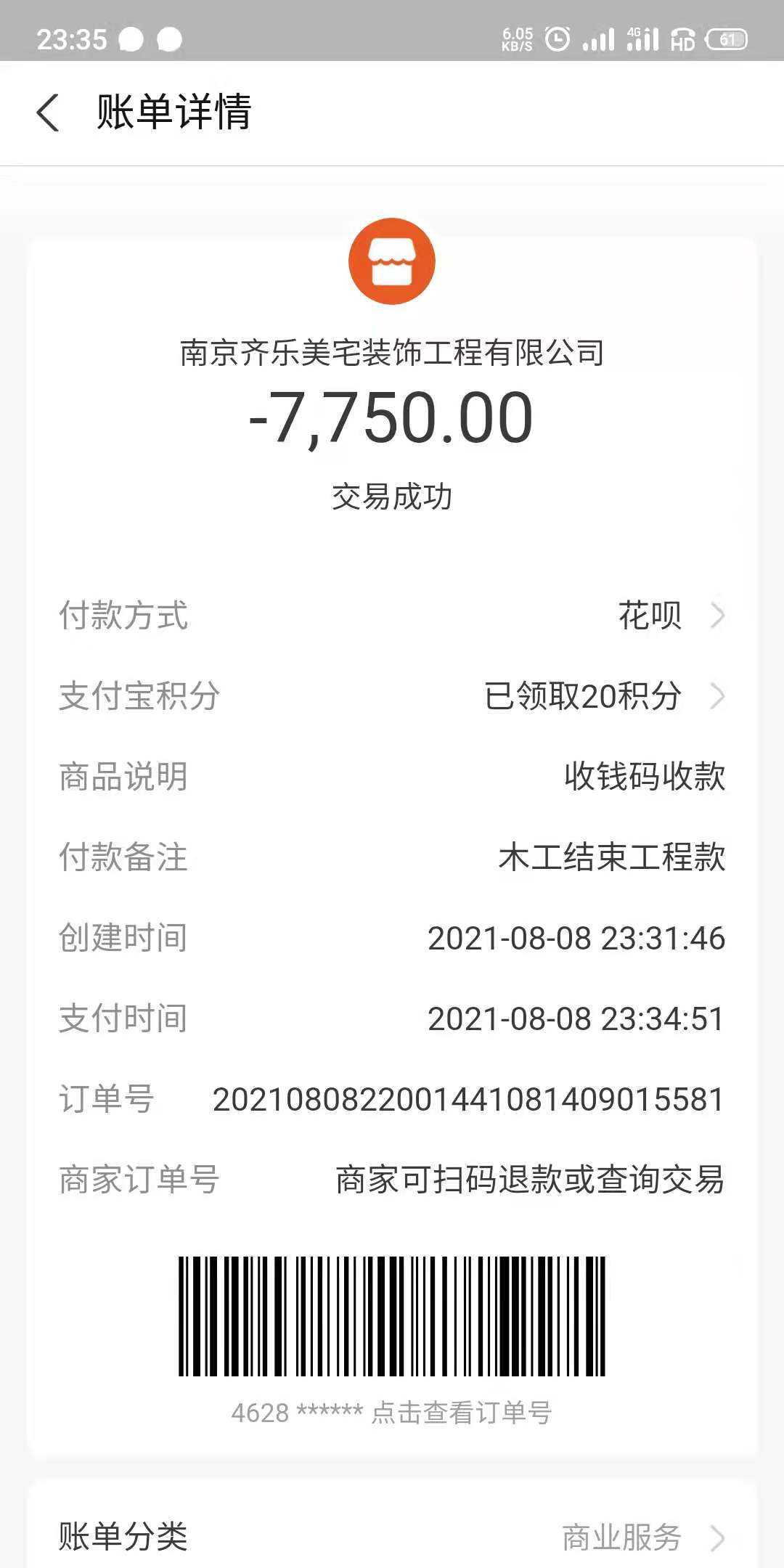
Task: Open merchant 南京齐乐美宅装饰工程有限公司
Action: tap(392, 353)
